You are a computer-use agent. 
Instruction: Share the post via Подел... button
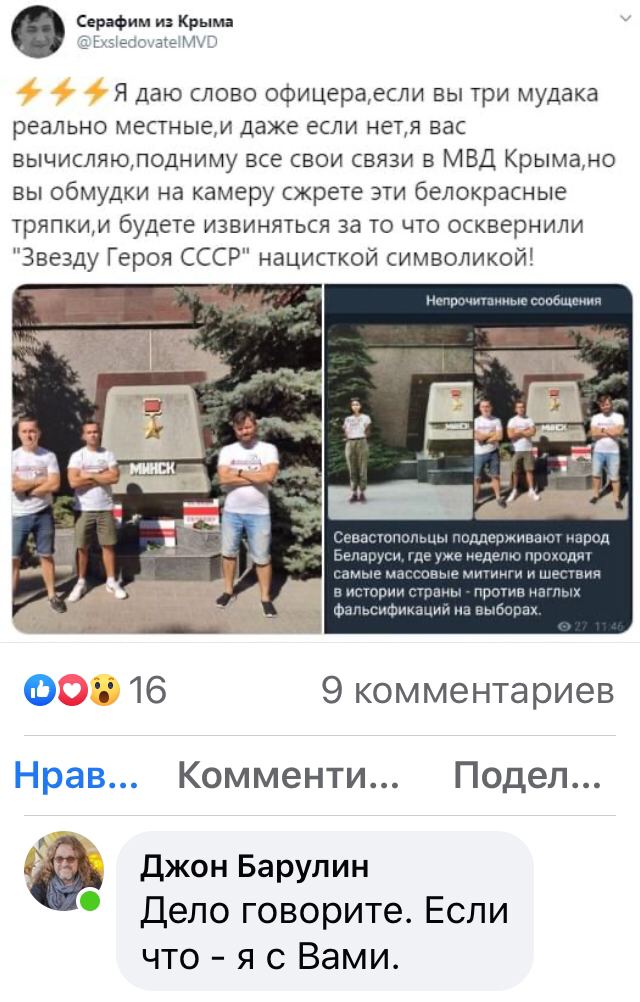pyautogui.click(x=527, y=776)
